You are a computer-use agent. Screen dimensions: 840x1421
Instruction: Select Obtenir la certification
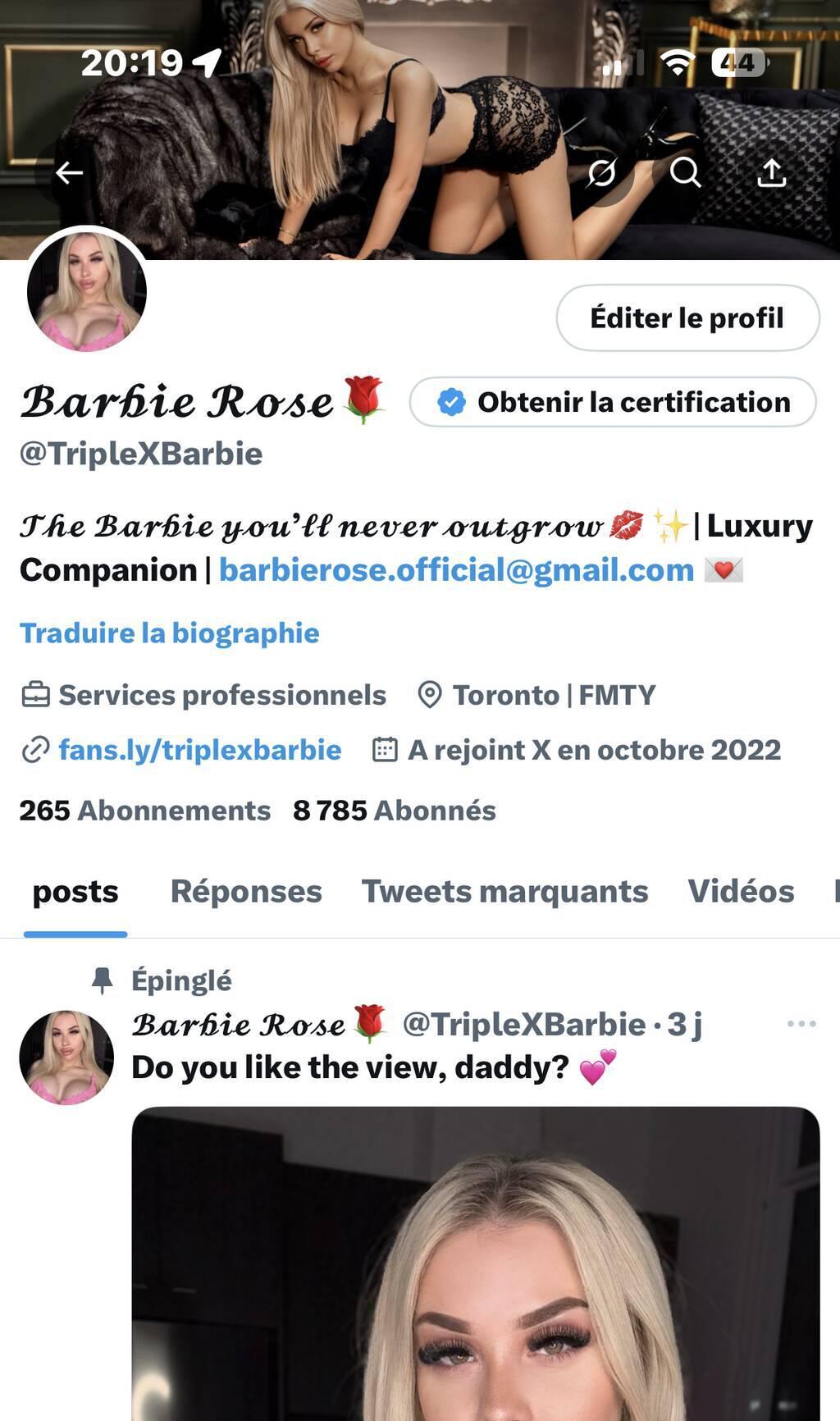pyautogui.click(x=613, y=402)
